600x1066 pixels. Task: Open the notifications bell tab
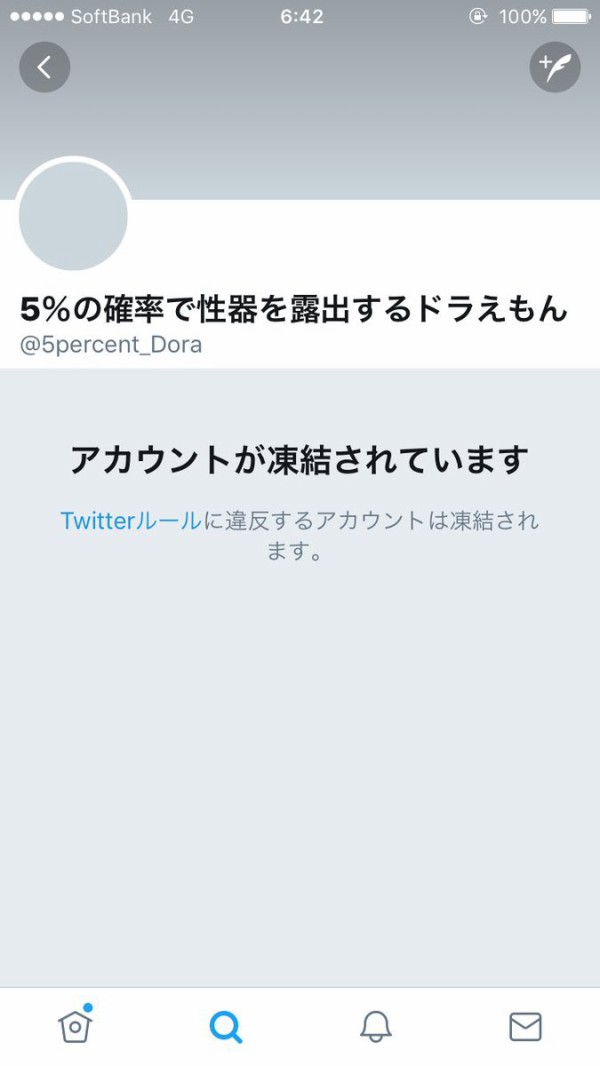pyautogui.click(x=375, y=1027)
